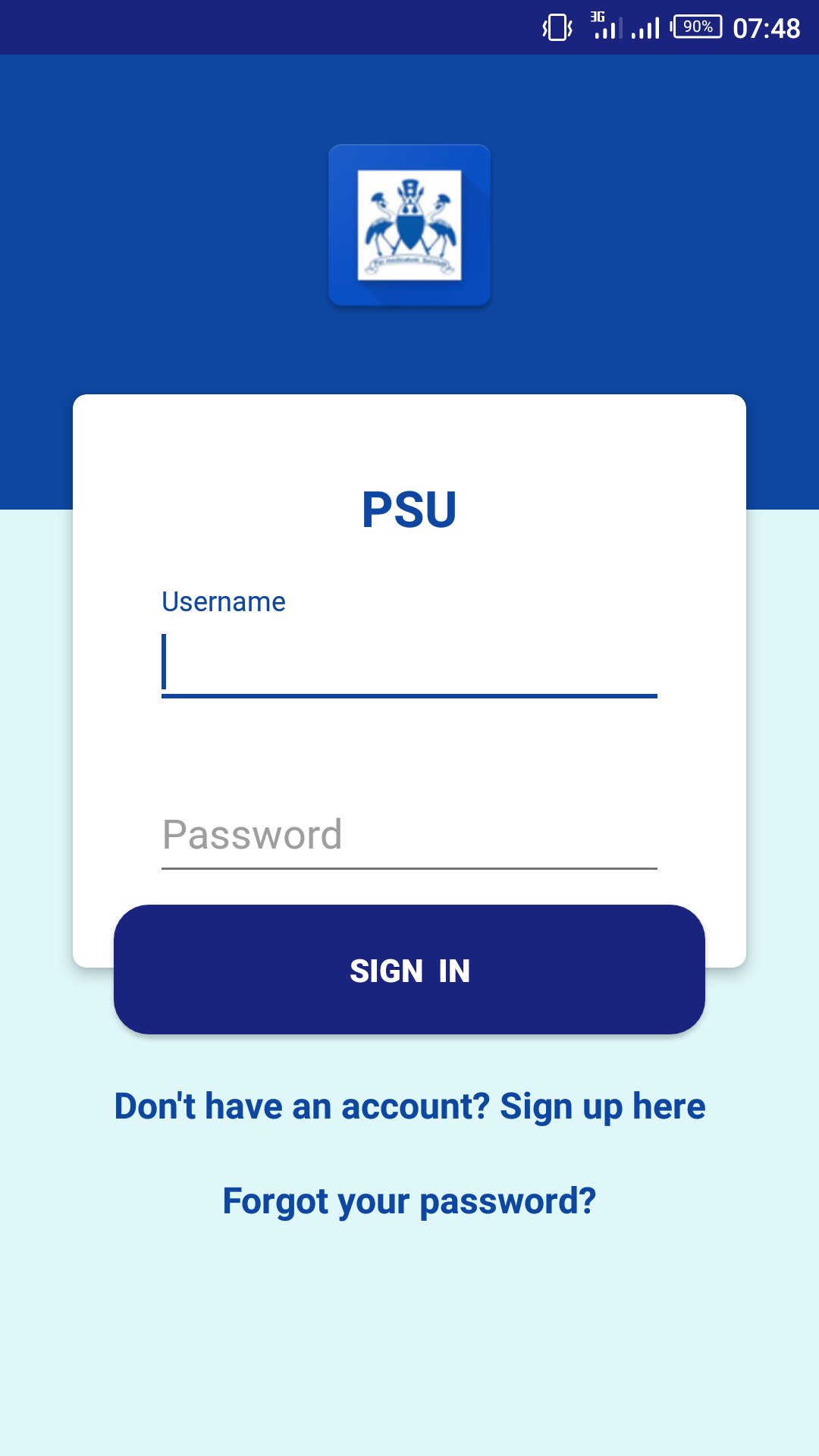This screenshot has width=819, height=1456.
Task: Tap the 3G network indicator
Action: tap(598, 17)
